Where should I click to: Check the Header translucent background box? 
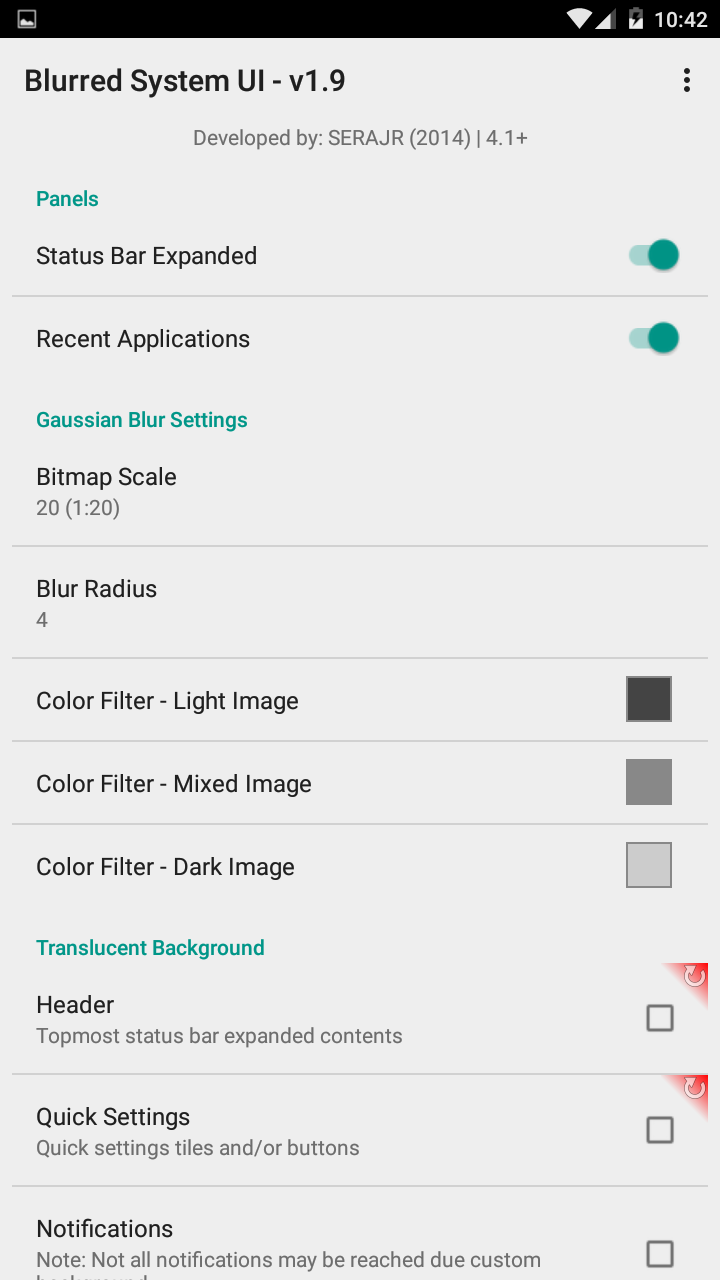tap(659, 1018)
